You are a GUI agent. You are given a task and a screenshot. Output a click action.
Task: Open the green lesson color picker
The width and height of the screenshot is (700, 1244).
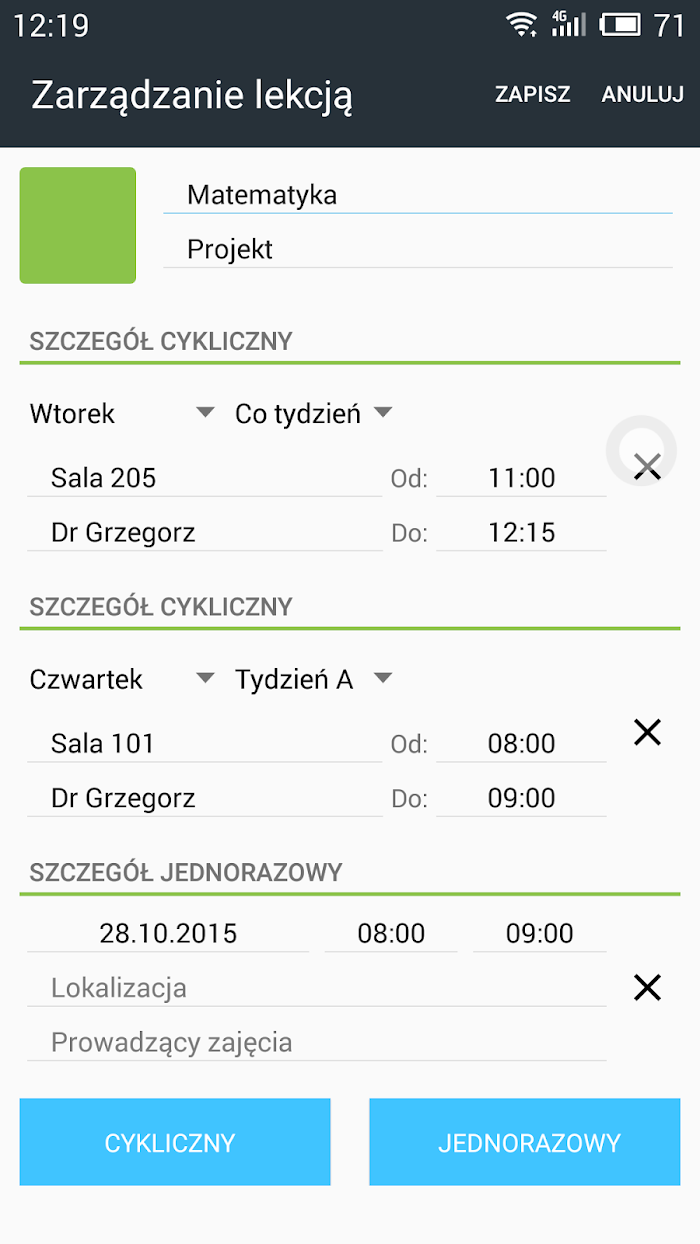pos(78,225)
